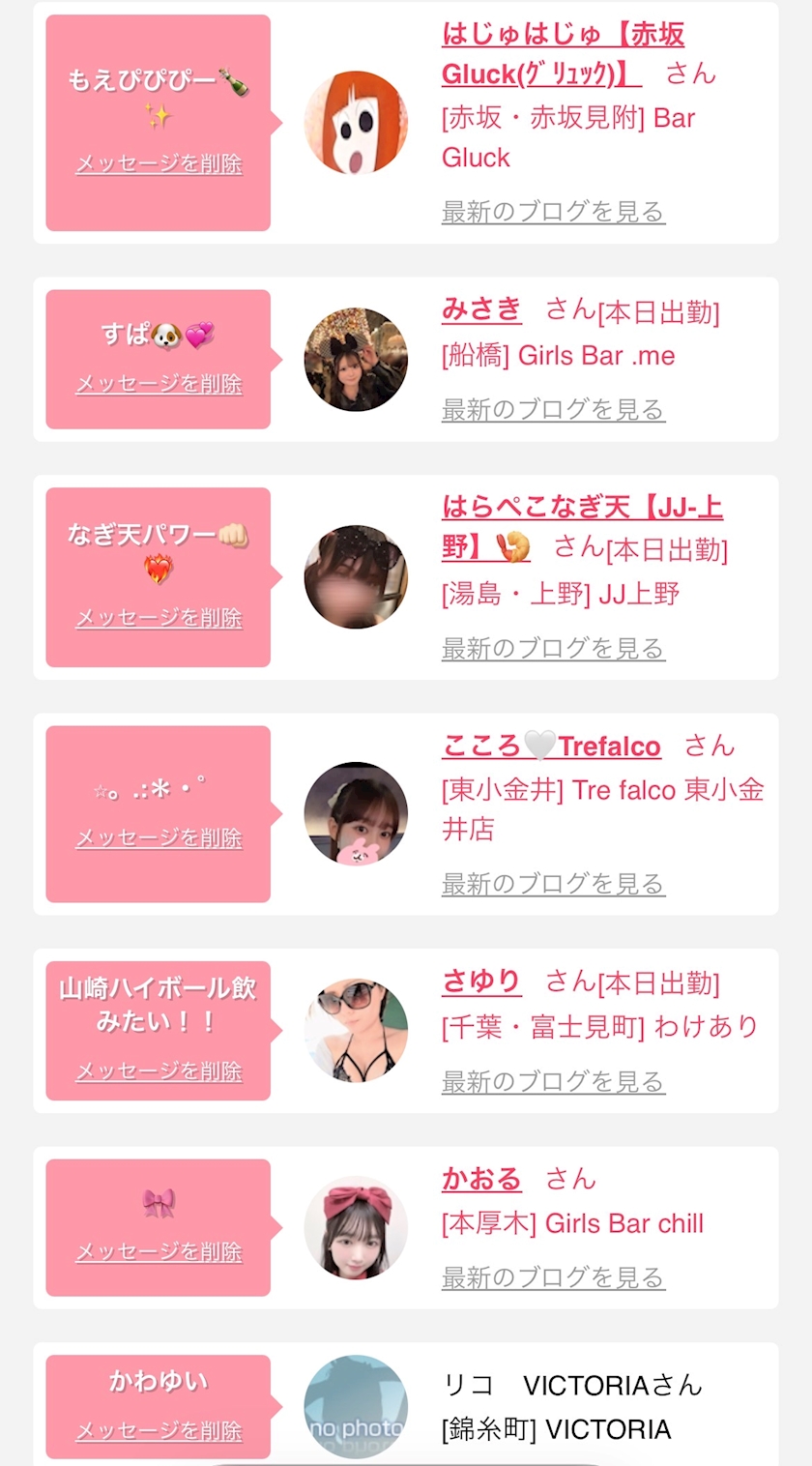View latest blog for はらぺこなぎ天
812x1466 pixels.
(x=553, y=648)
